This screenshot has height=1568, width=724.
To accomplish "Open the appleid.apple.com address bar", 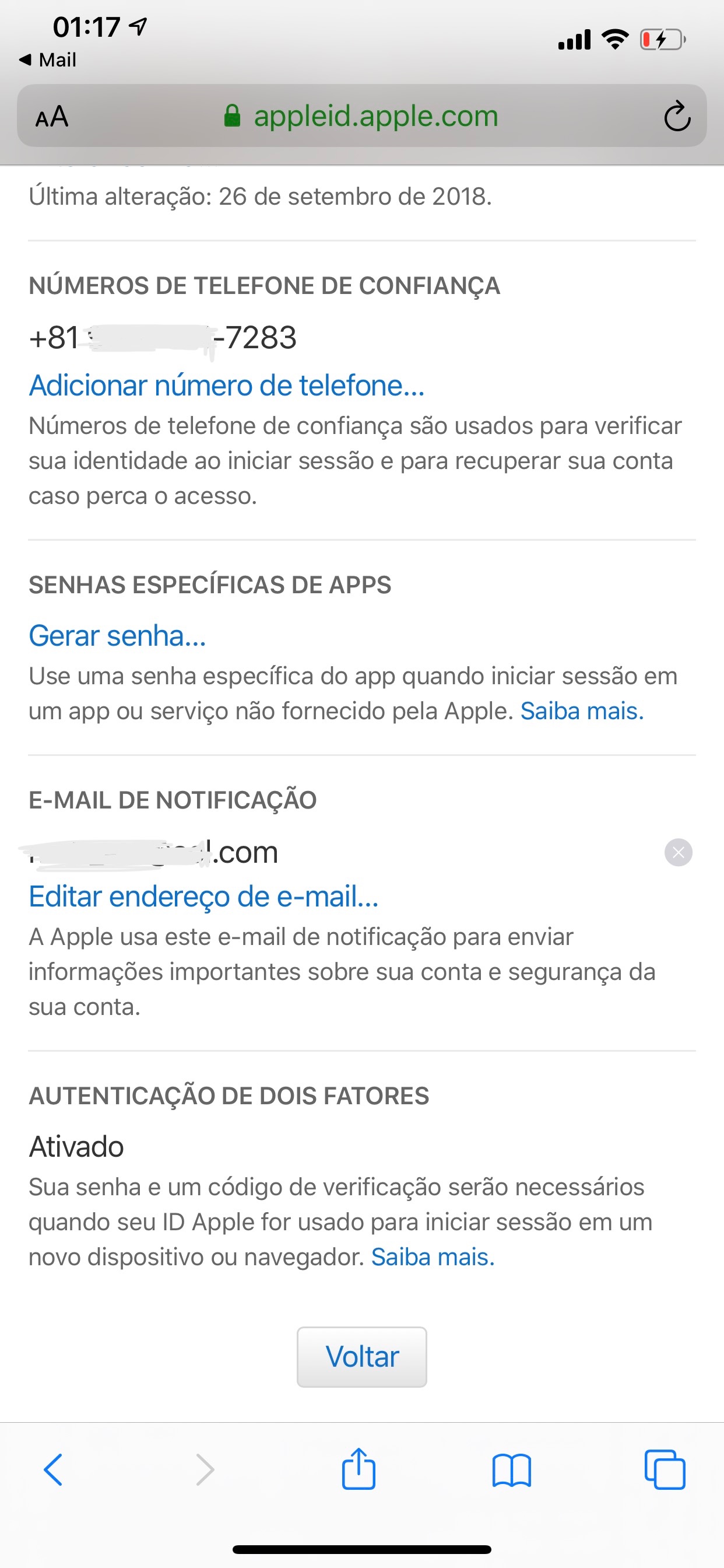I will click(375, 116).
